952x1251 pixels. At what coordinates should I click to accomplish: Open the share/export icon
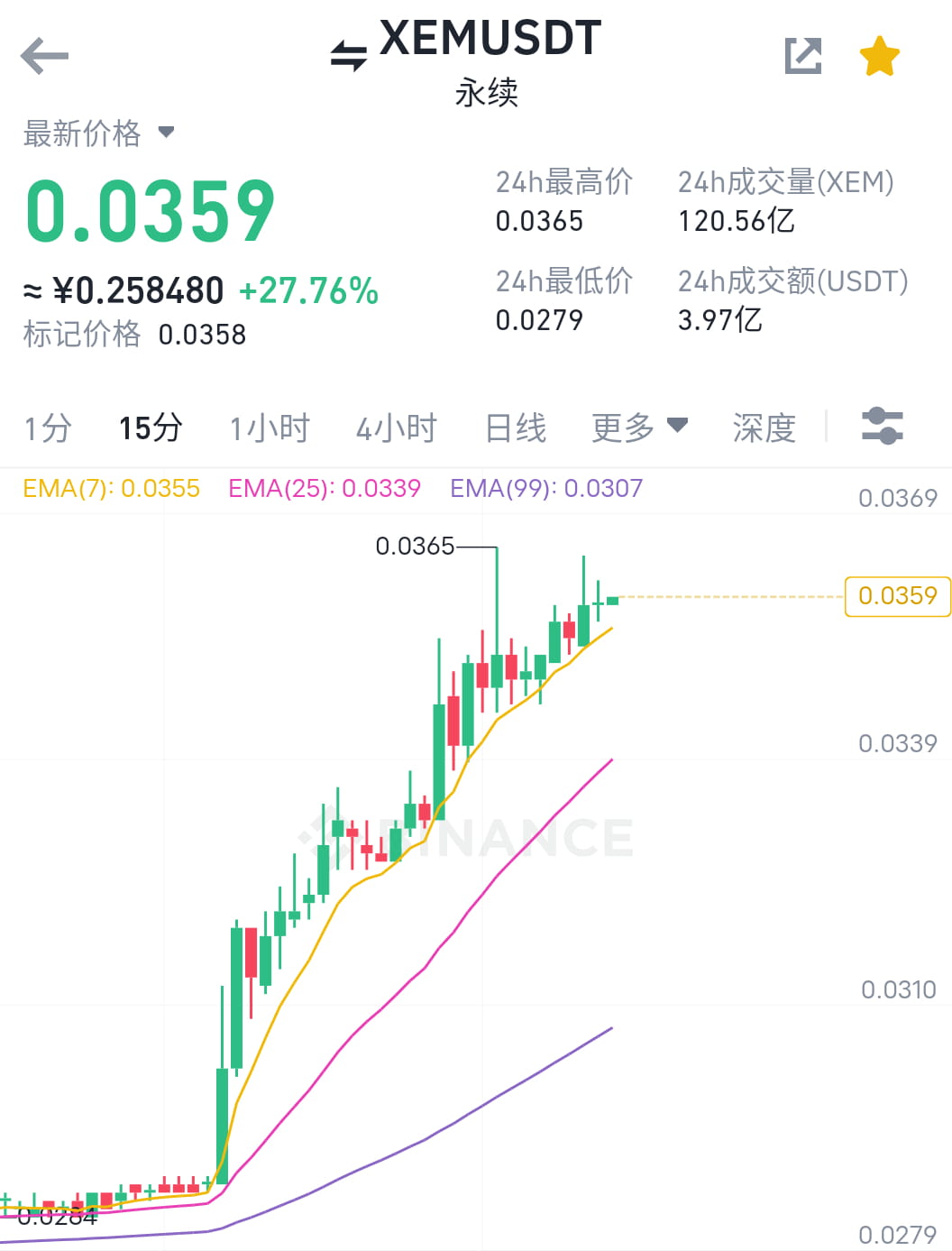point(802,56)
